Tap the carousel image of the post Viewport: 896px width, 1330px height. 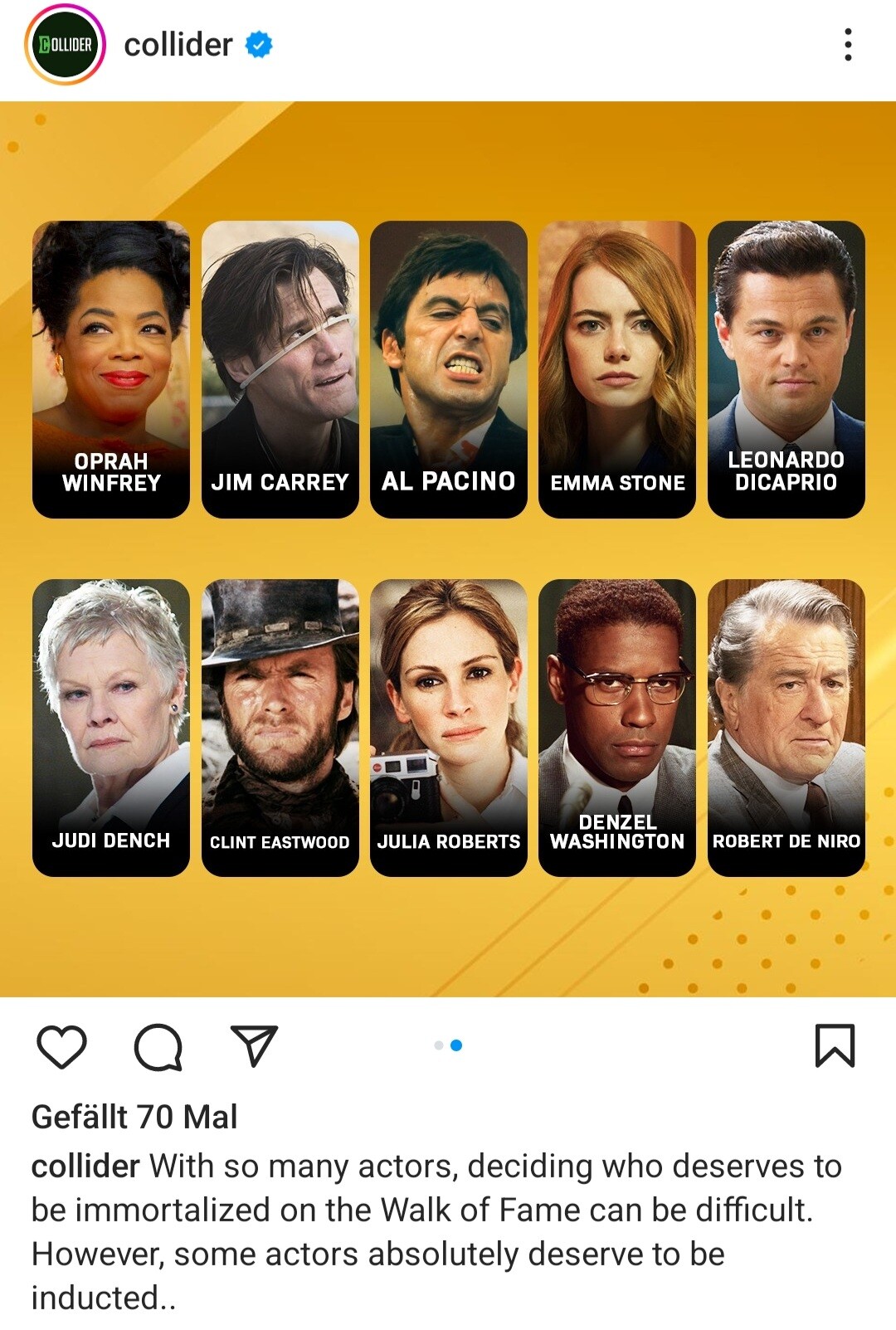point(448,548)
